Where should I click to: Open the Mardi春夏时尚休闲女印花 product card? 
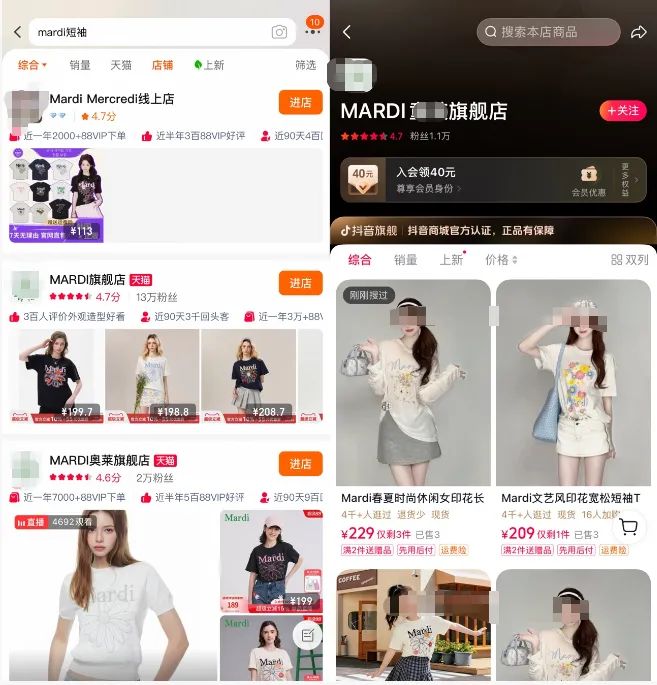click(x=412, y=400)
